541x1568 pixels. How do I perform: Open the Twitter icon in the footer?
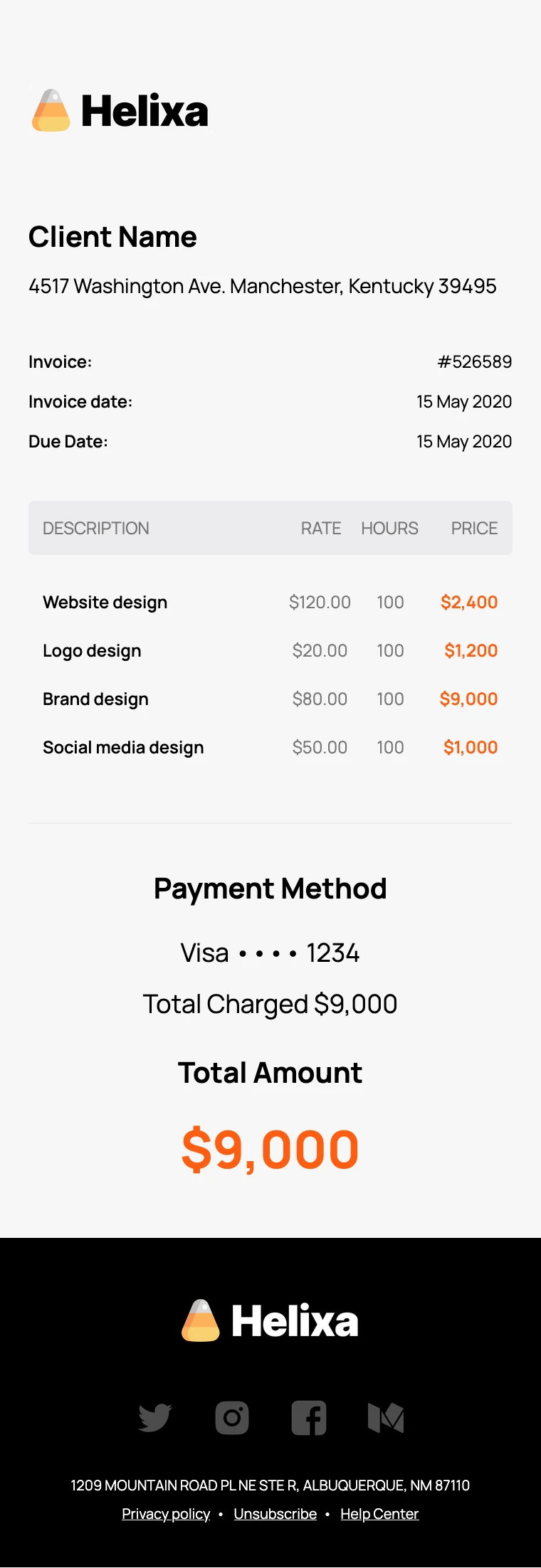(x=155, y=1418)
